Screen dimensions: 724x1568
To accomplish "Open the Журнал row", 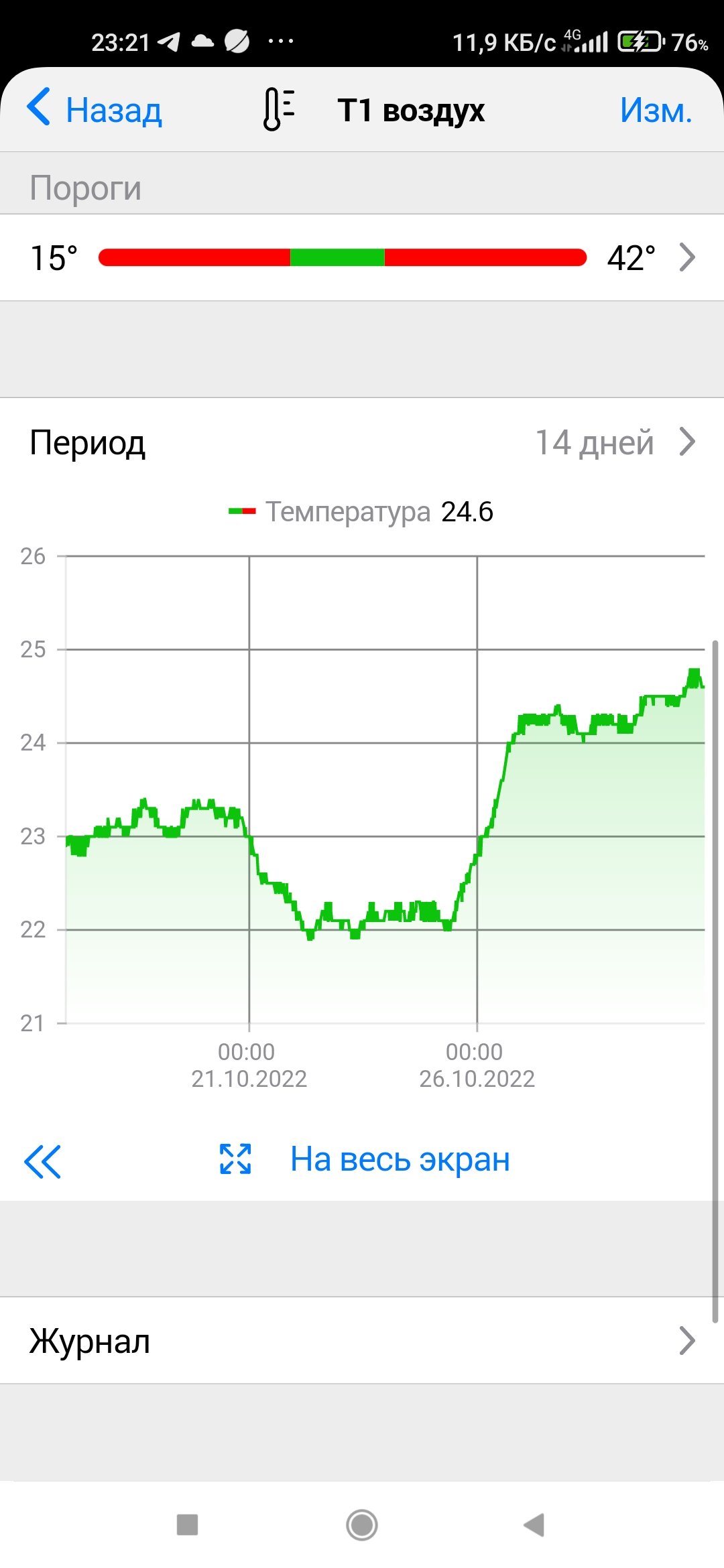I will [x=362, y=1341].
